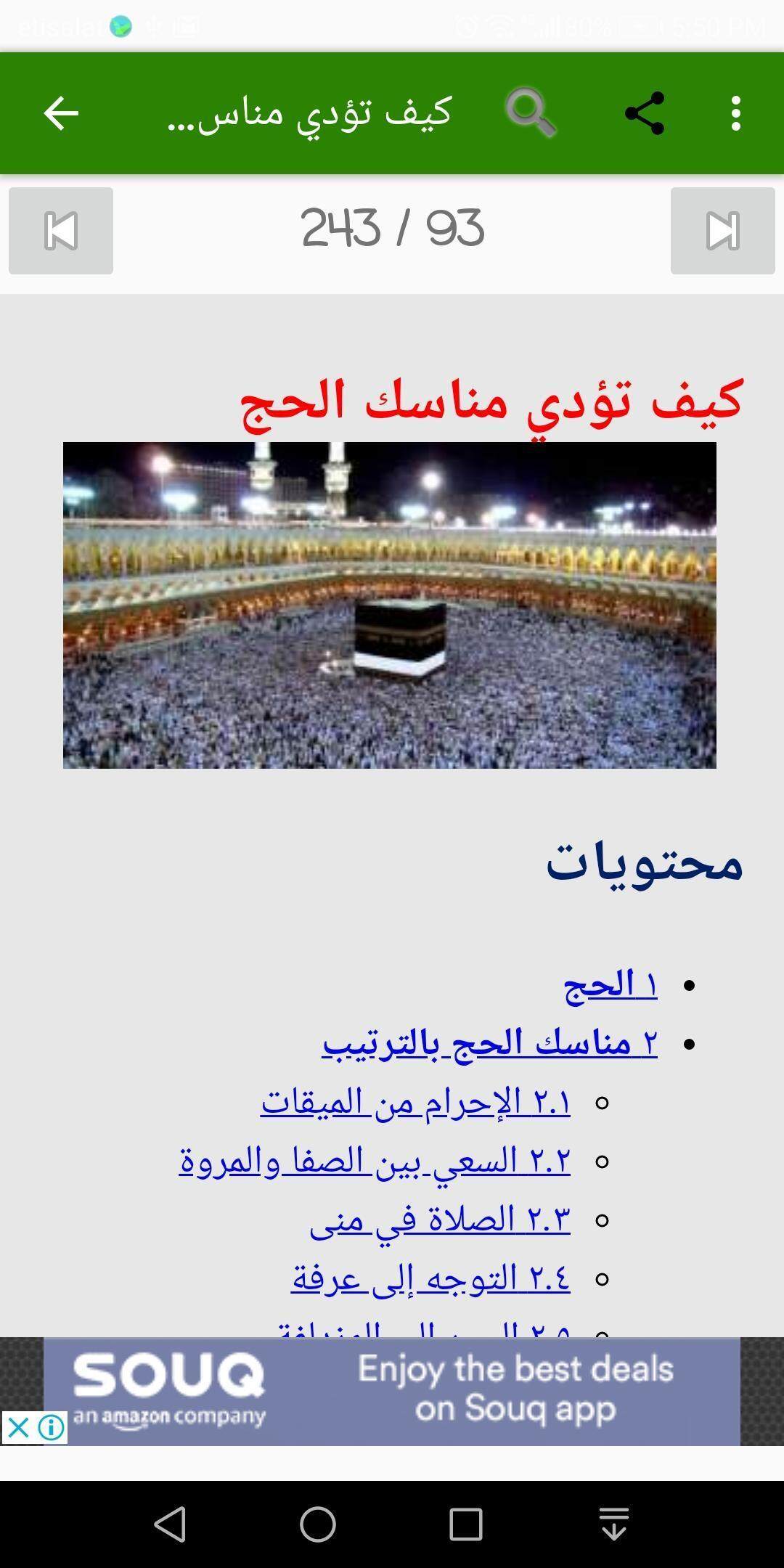Select ٢.١ الإحرام من الميقات

click(x=416, y=1103)
